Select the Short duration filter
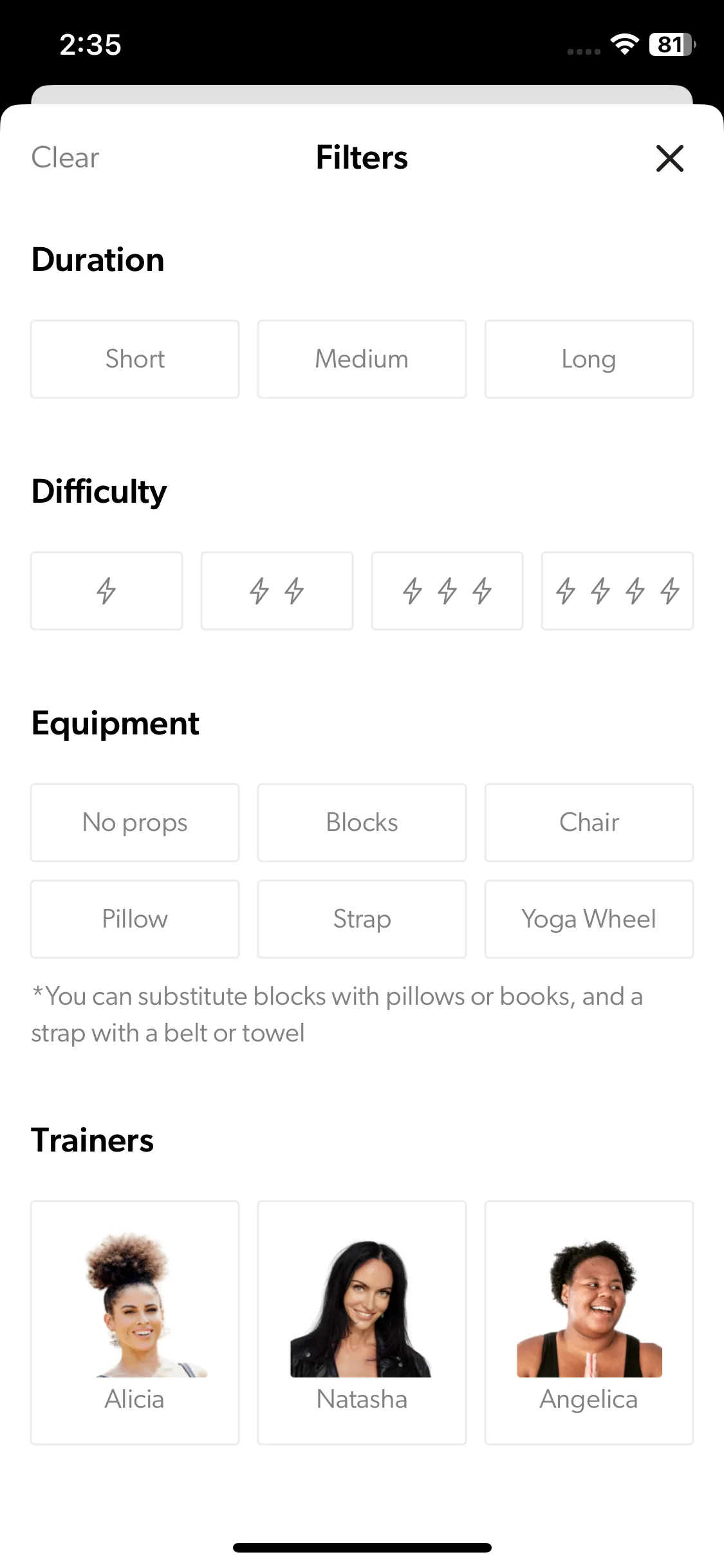The image size is (724, 1568). [135, 359]
